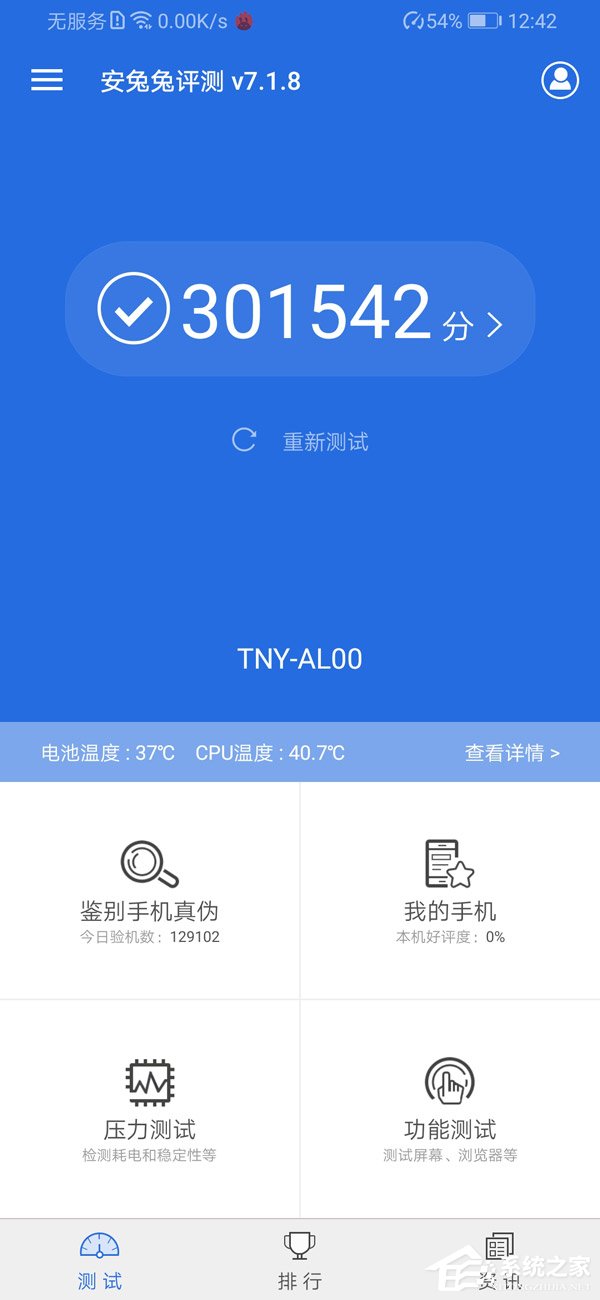Start the 压力测试 stress test
Screen dimensions: 600x1300
(x=150, y=1108)
